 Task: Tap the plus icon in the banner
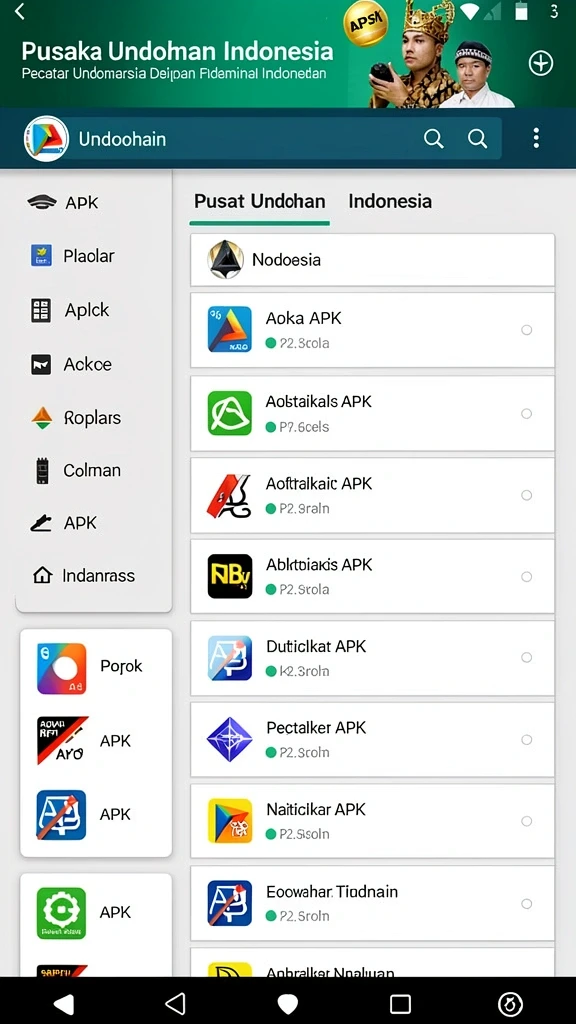[x=540, y=63]
